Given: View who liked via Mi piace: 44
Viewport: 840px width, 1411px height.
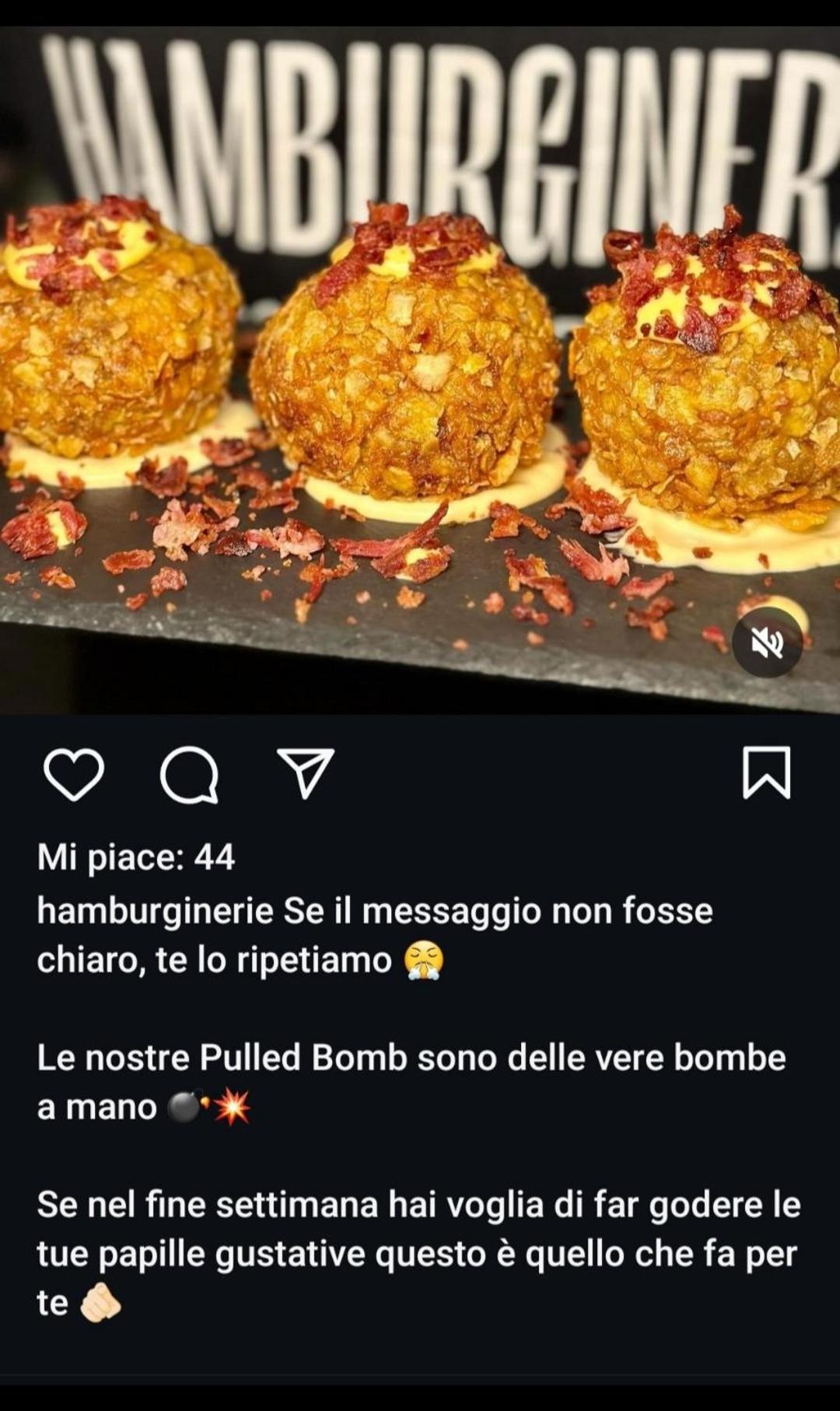Looking at the screenshot, I should [136, 857].
